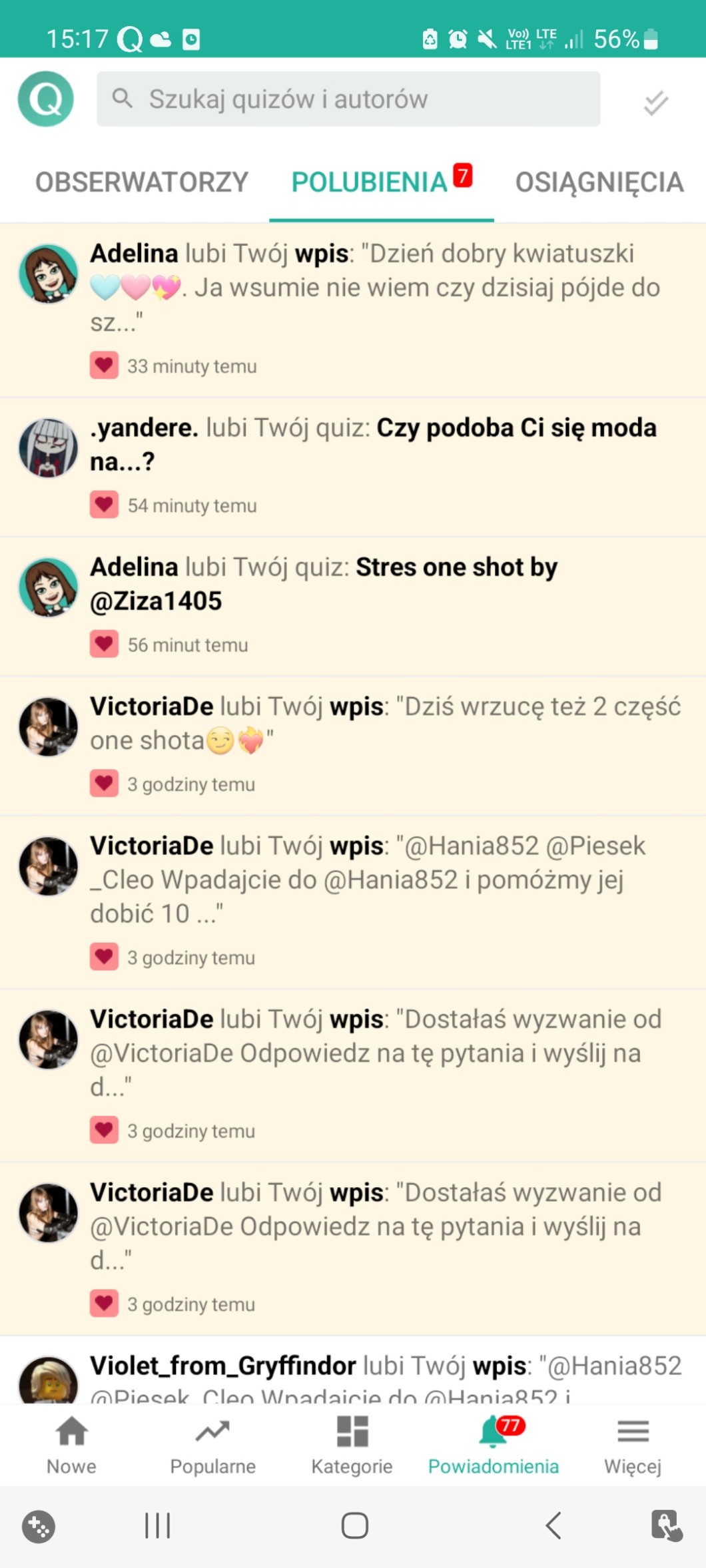Open the Powiadomienia tab
The width and height of the screenshot is (706, 1568).
tap(493, 1445)
